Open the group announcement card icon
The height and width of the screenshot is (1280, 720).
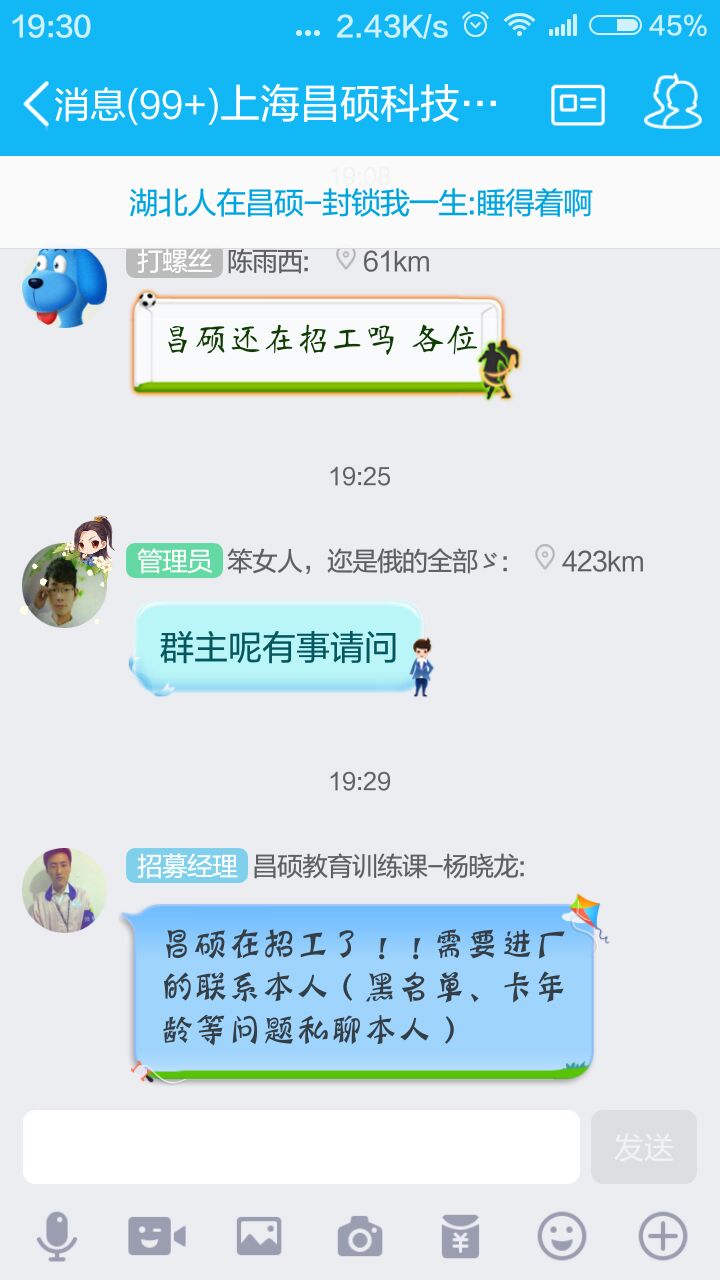[x=577, y=104]
